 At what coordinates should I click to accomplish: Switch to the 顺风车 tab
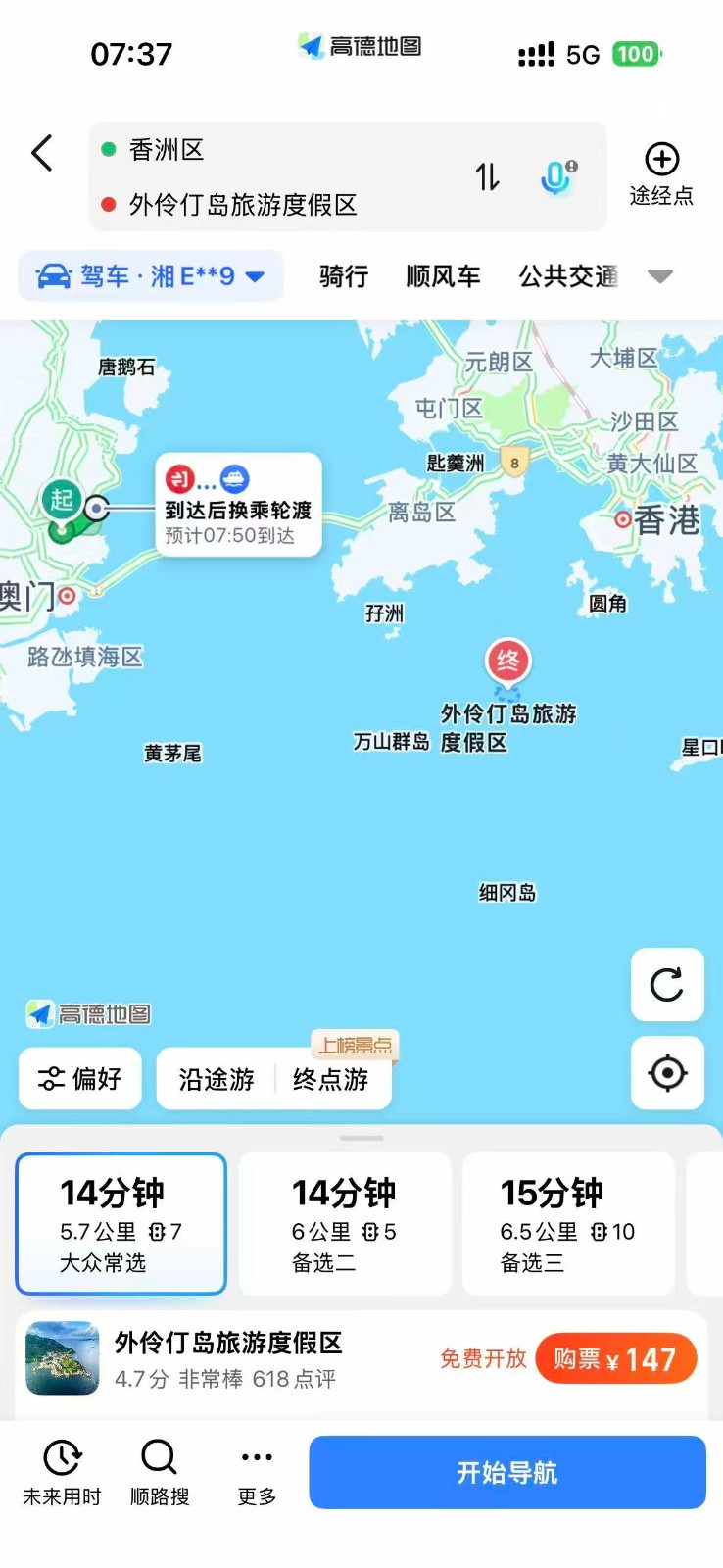point(443,277)
